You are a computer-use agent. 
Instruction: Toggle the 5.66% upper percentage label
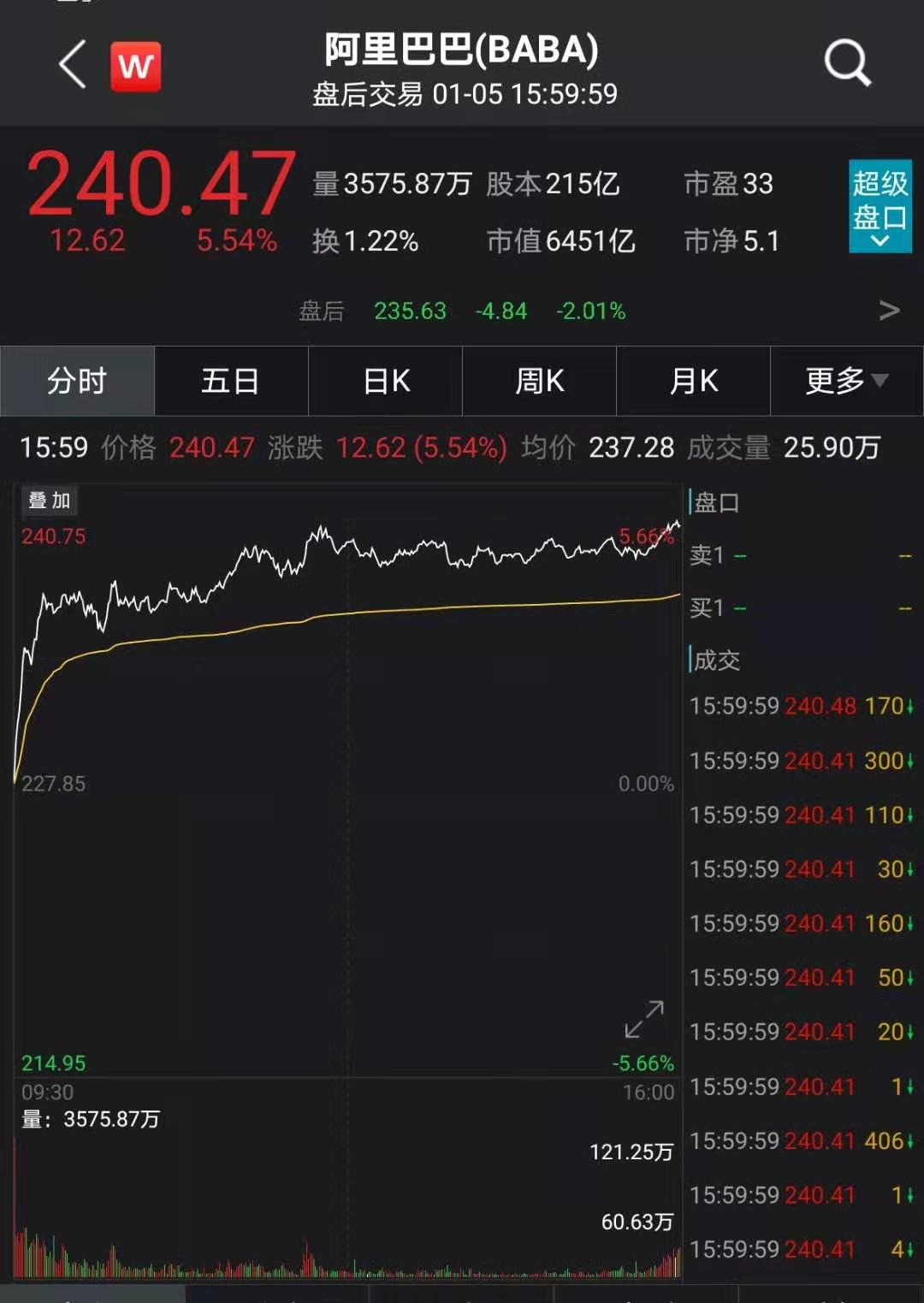point(647,536)
